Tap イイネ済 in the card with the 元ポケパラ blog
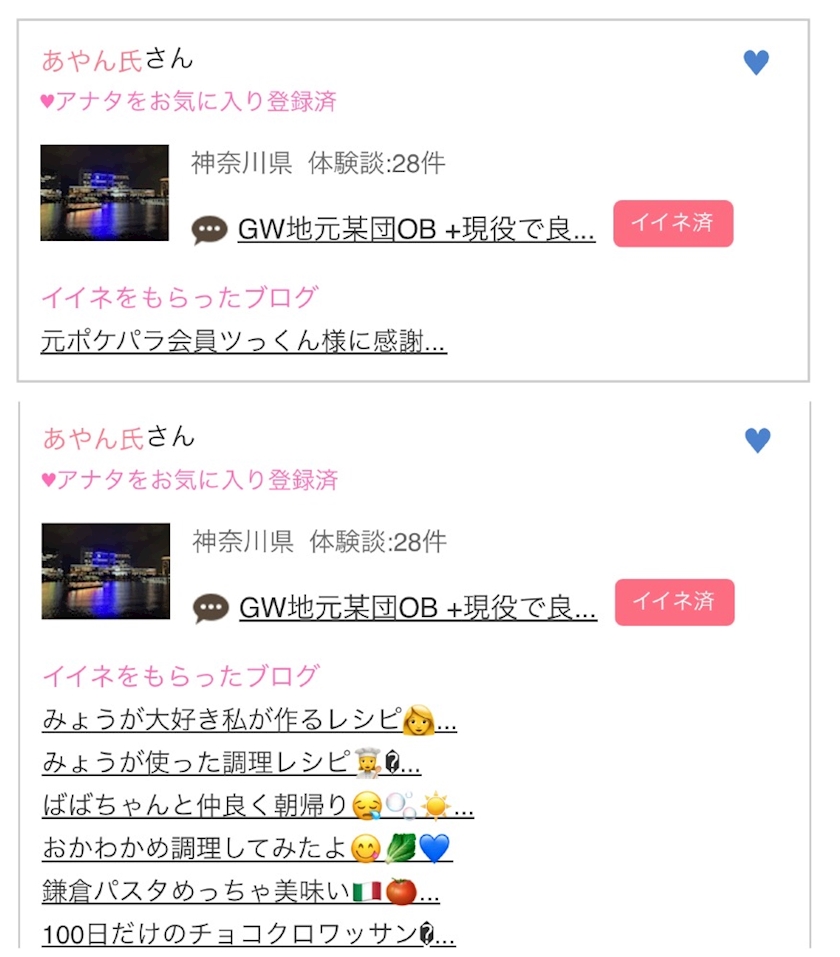The image size is (840, 957). coord(673,223)
